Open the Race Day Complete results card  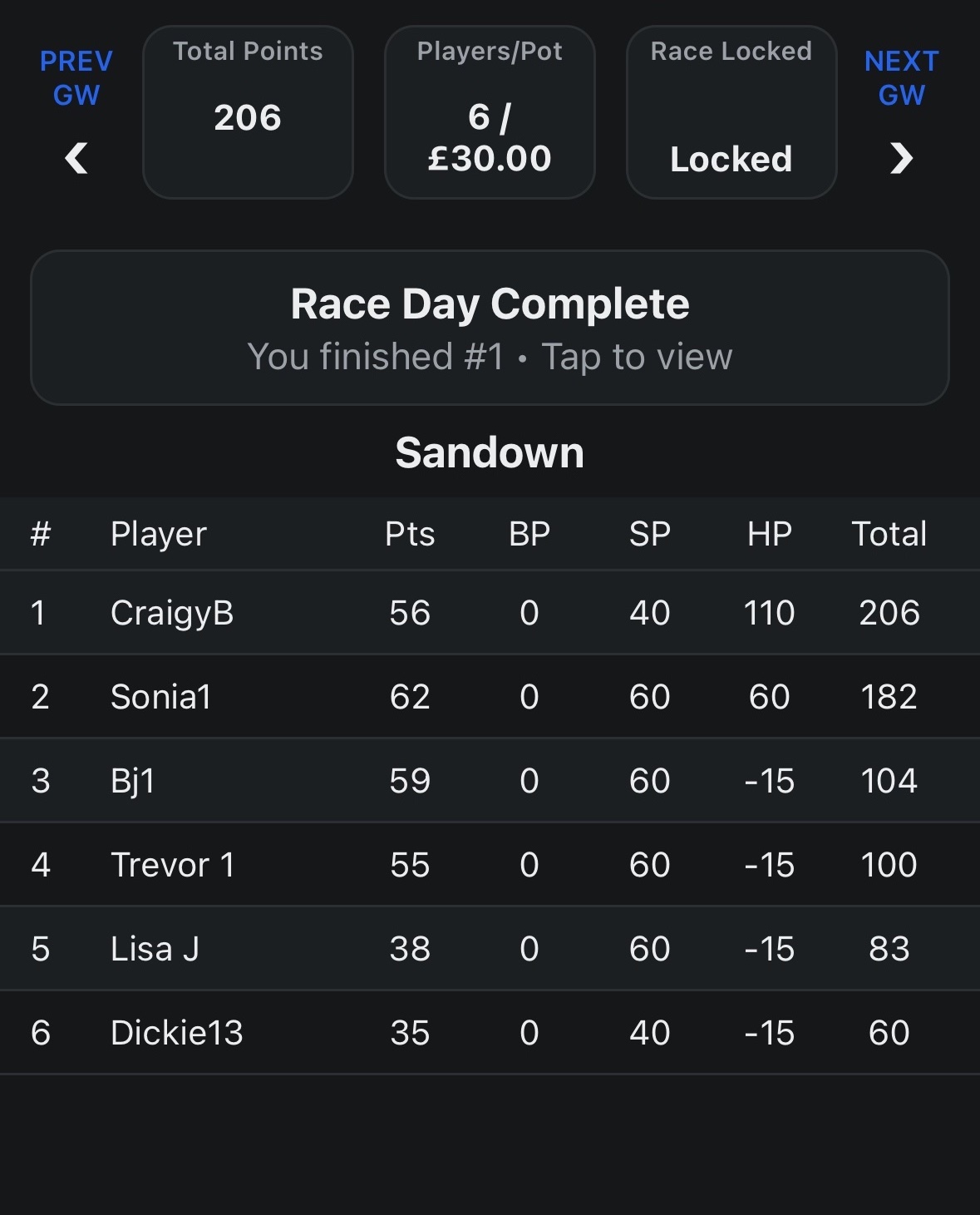point(490,328)
